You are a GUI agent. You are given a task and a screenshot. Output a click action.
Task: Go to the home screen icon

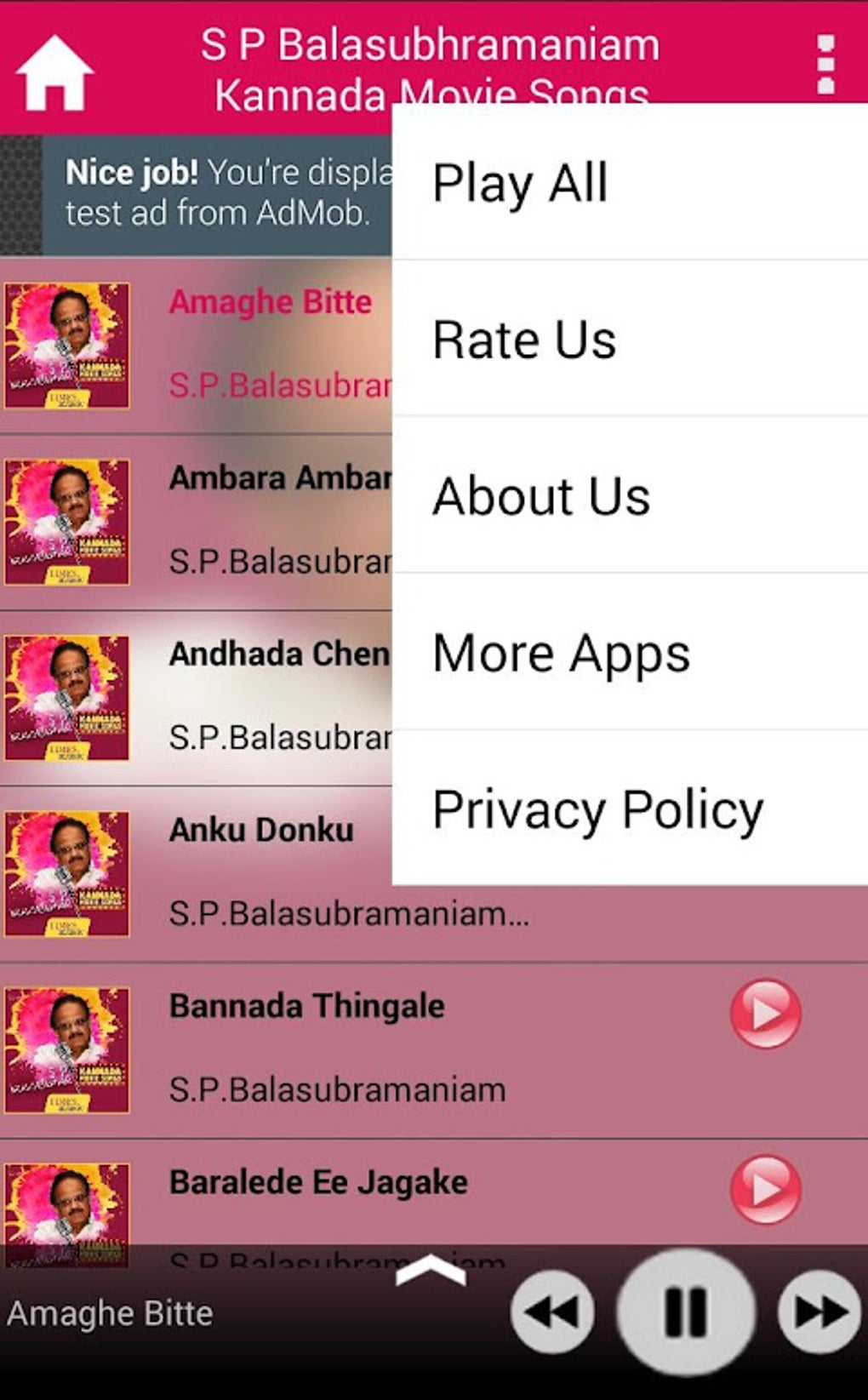click(x=54, y=72)
